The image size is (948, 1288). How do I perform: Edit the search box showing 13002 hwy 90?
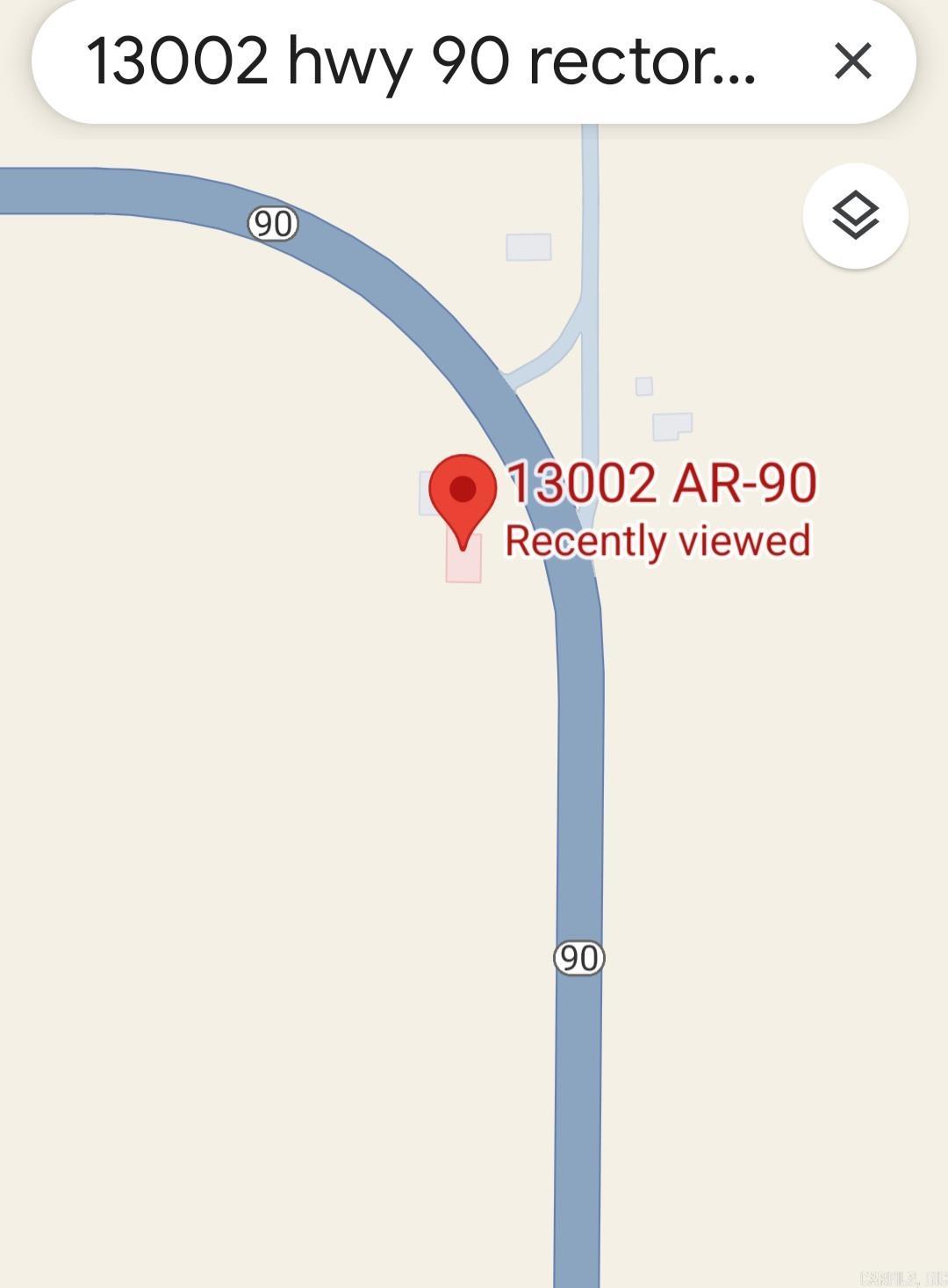click(x=421, y=61)
